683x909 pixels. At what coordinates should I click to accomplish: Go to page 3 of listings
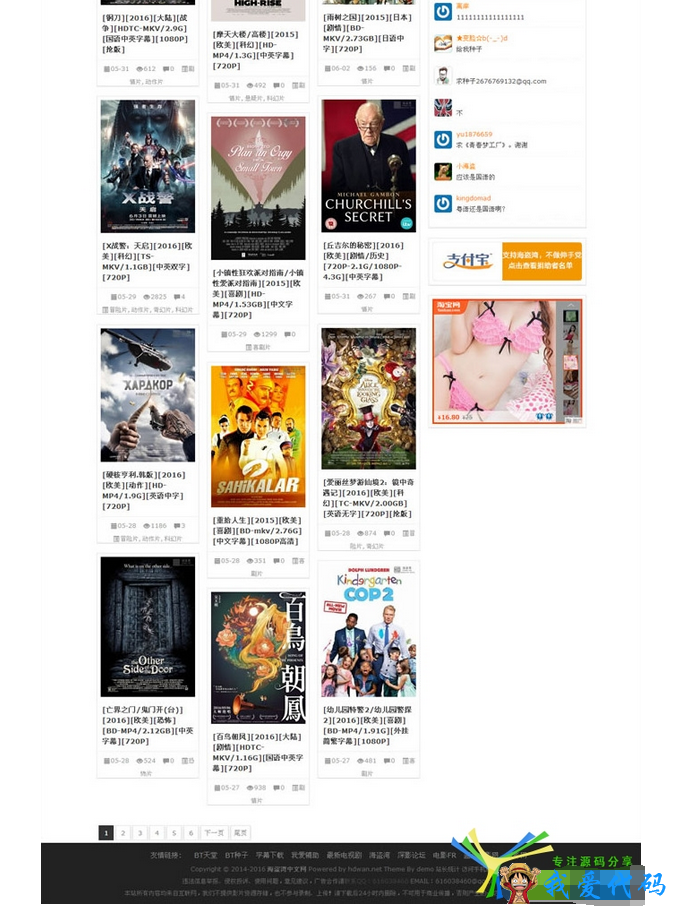point(140,833)
